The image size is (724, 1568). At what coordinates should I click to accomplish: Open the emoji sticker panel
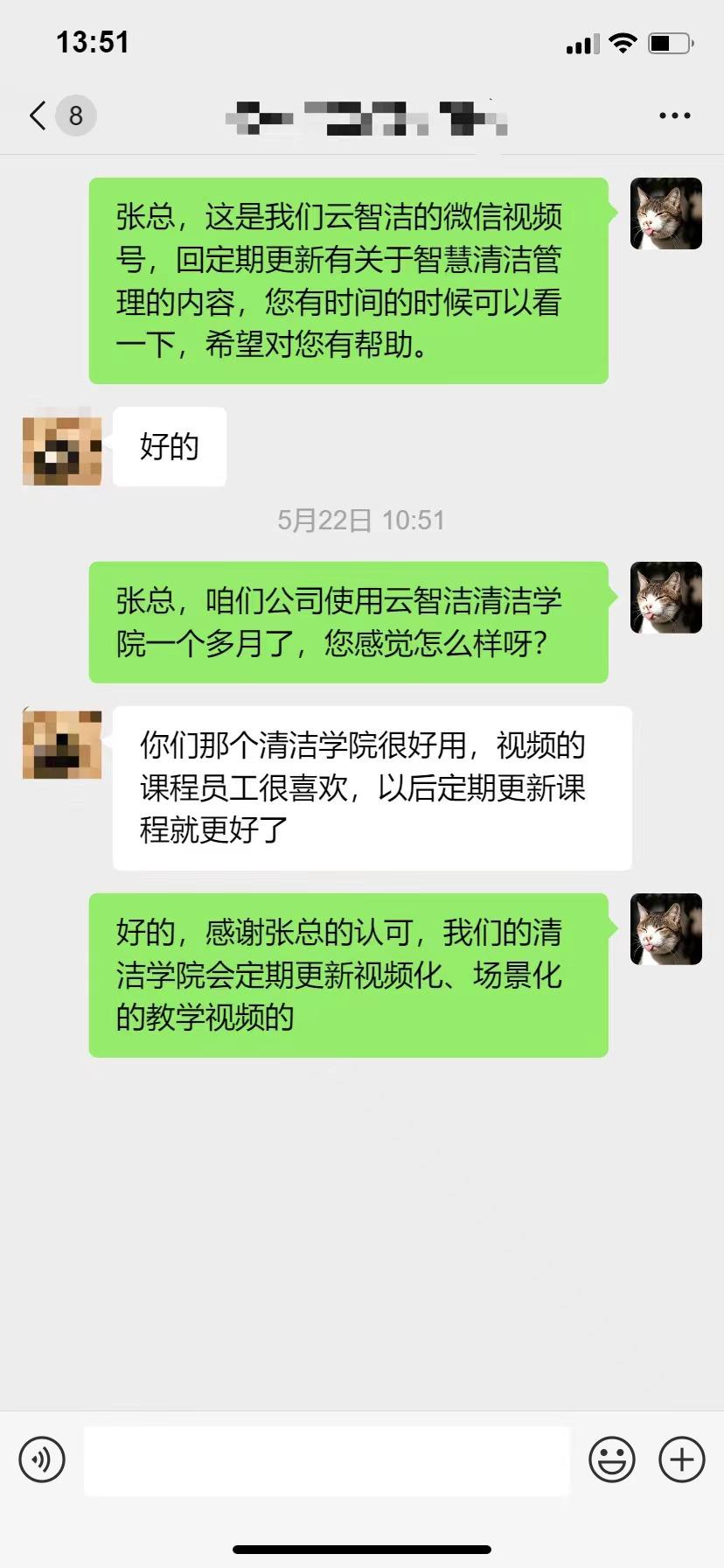pos(611,1459)
